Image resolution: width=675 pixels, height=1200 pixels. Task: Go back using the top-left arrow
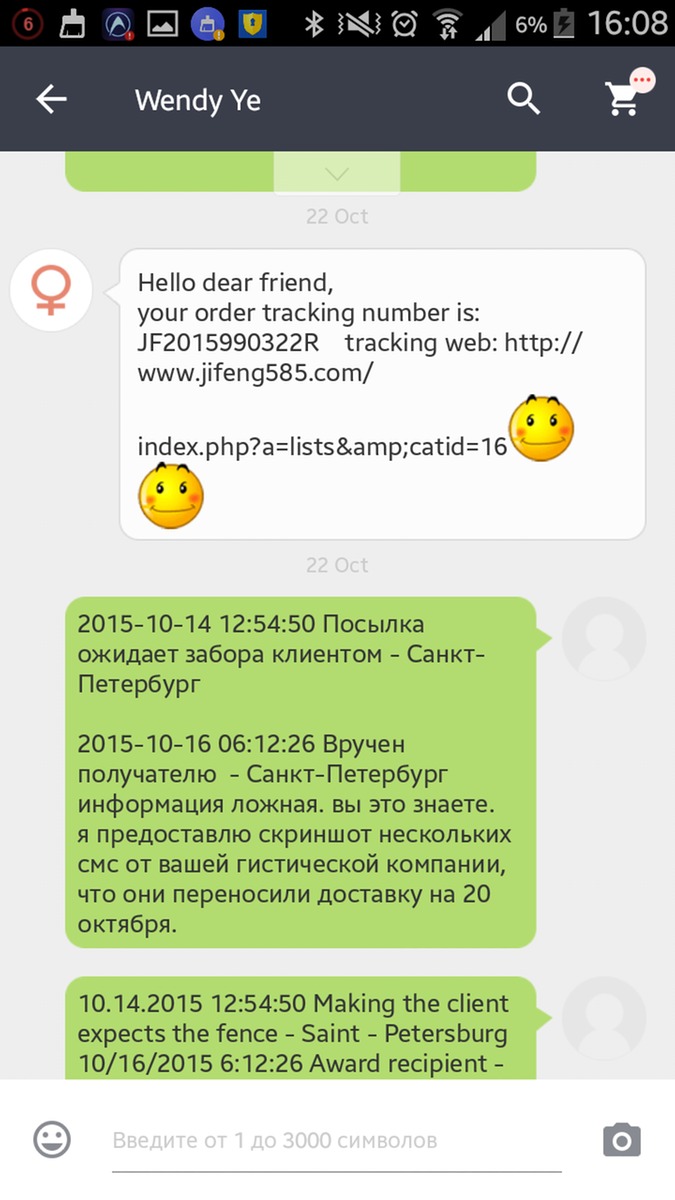(x=51, y=99)
